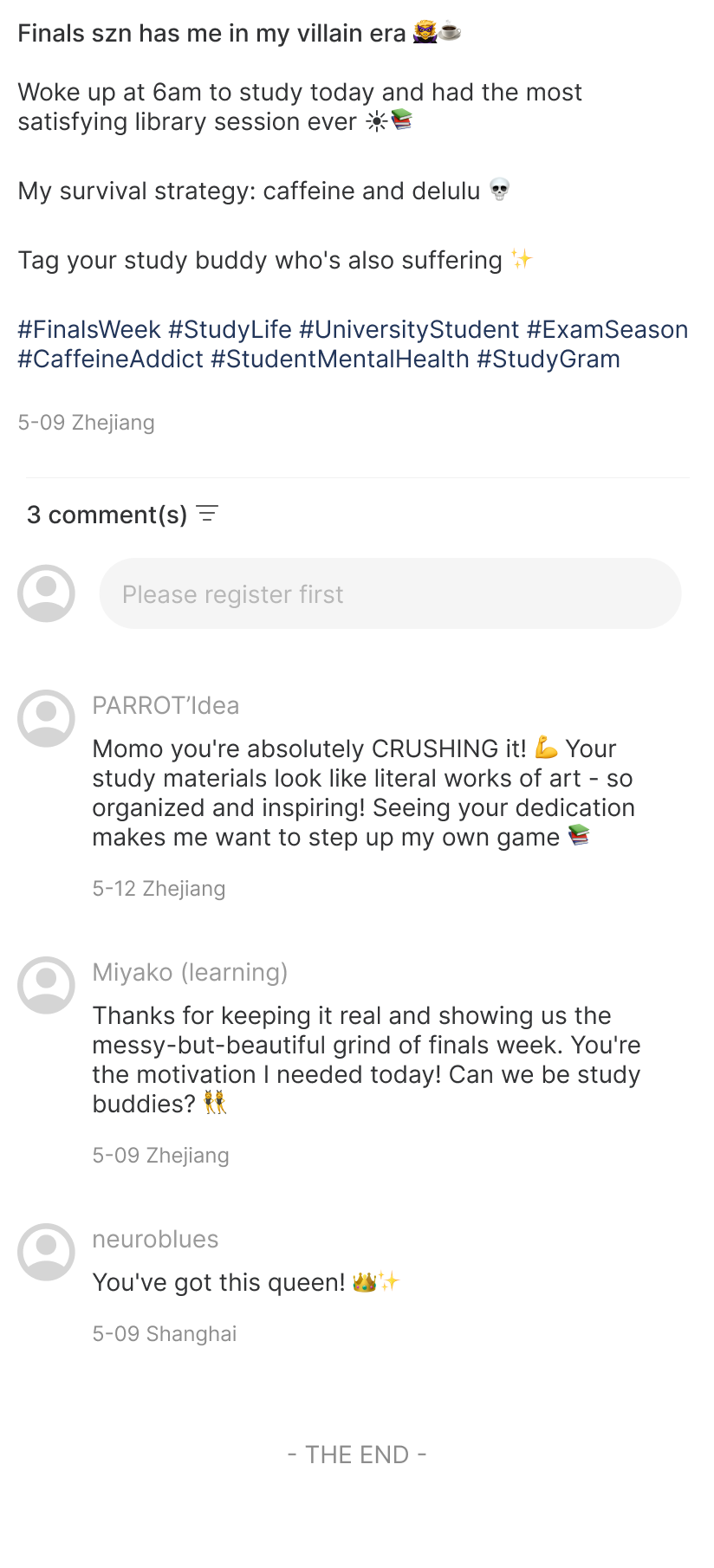
Task: Open Miyako (learning)'s profile avatar
Action: tap(46, 985)
